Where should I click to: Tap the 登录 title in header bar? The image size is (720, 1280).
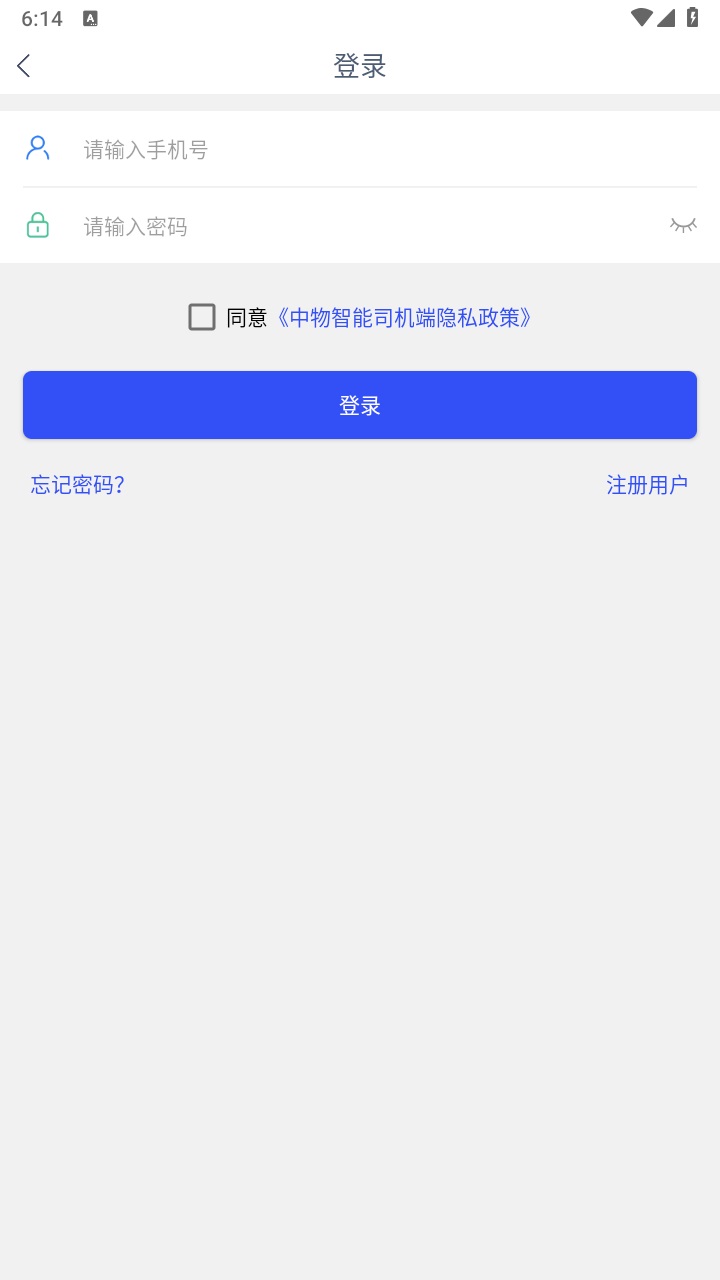[360, 66]
